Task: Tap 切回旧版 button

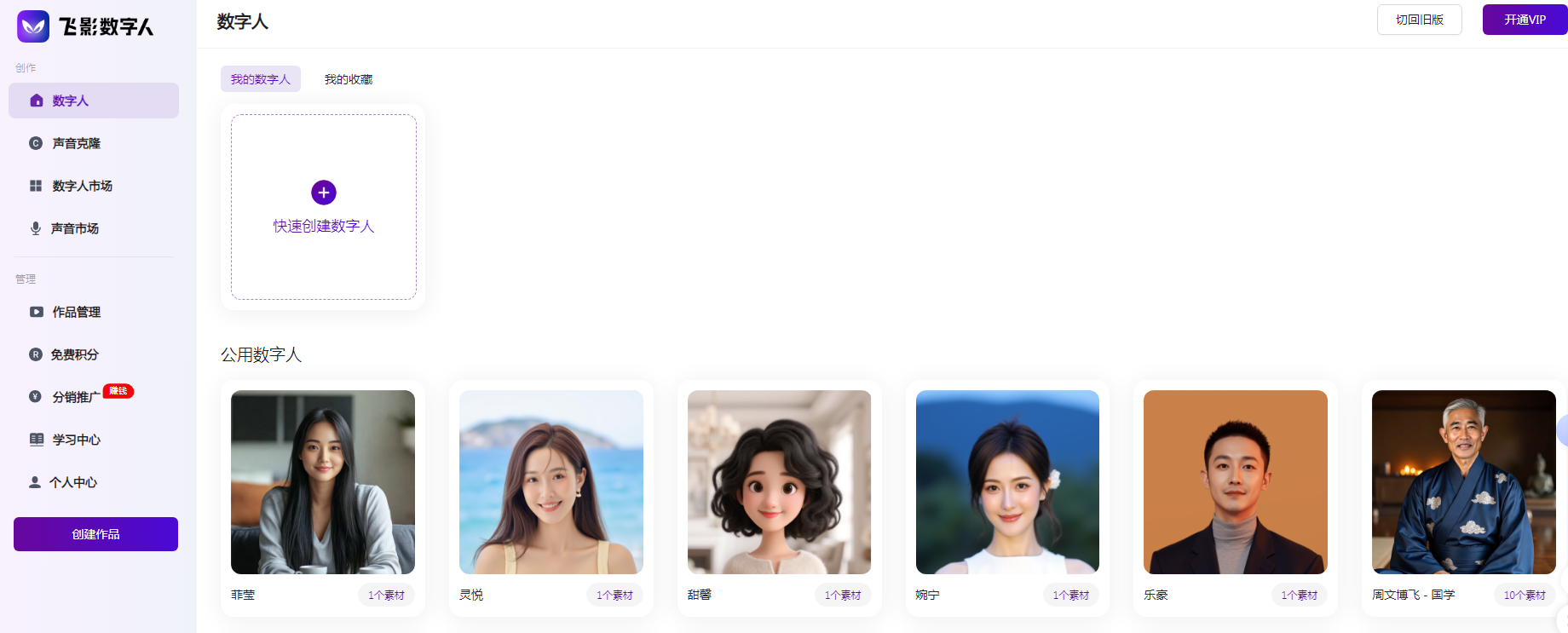Action: (x=1419, y=20)
